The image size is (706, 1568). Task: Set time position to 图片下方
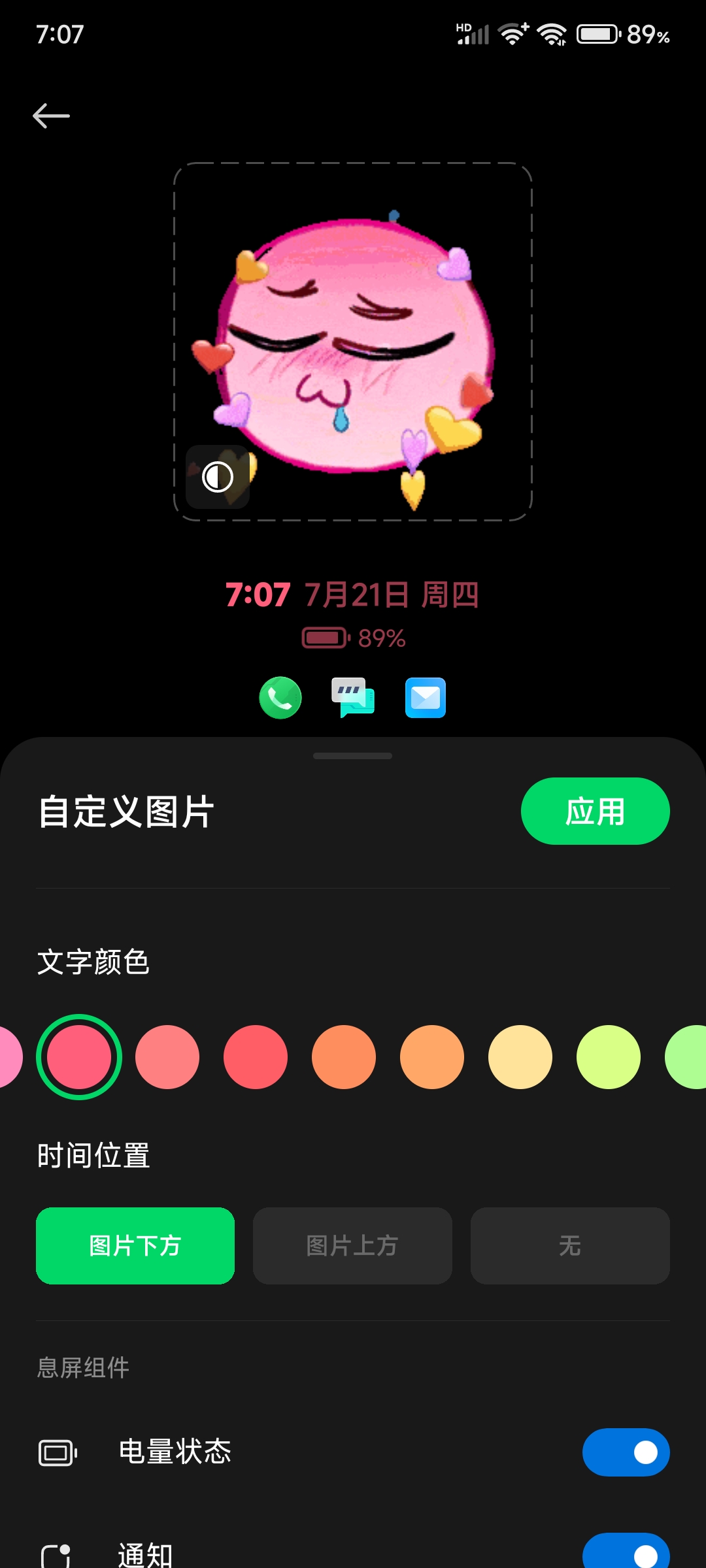point(135,1246)
